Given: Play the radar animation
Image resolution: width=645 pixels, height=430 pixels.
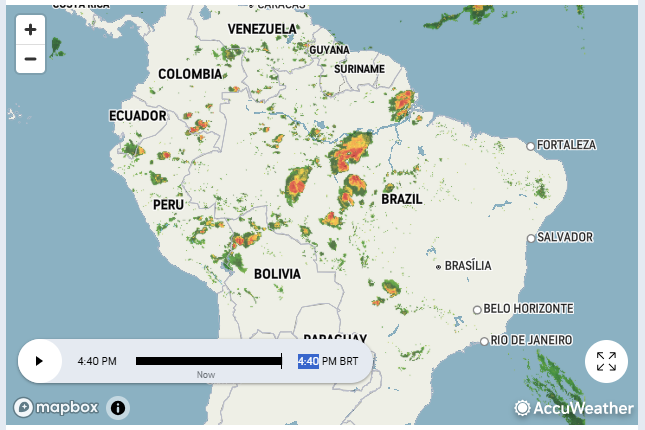Looking at the screenshot, I should coord(39,361).
